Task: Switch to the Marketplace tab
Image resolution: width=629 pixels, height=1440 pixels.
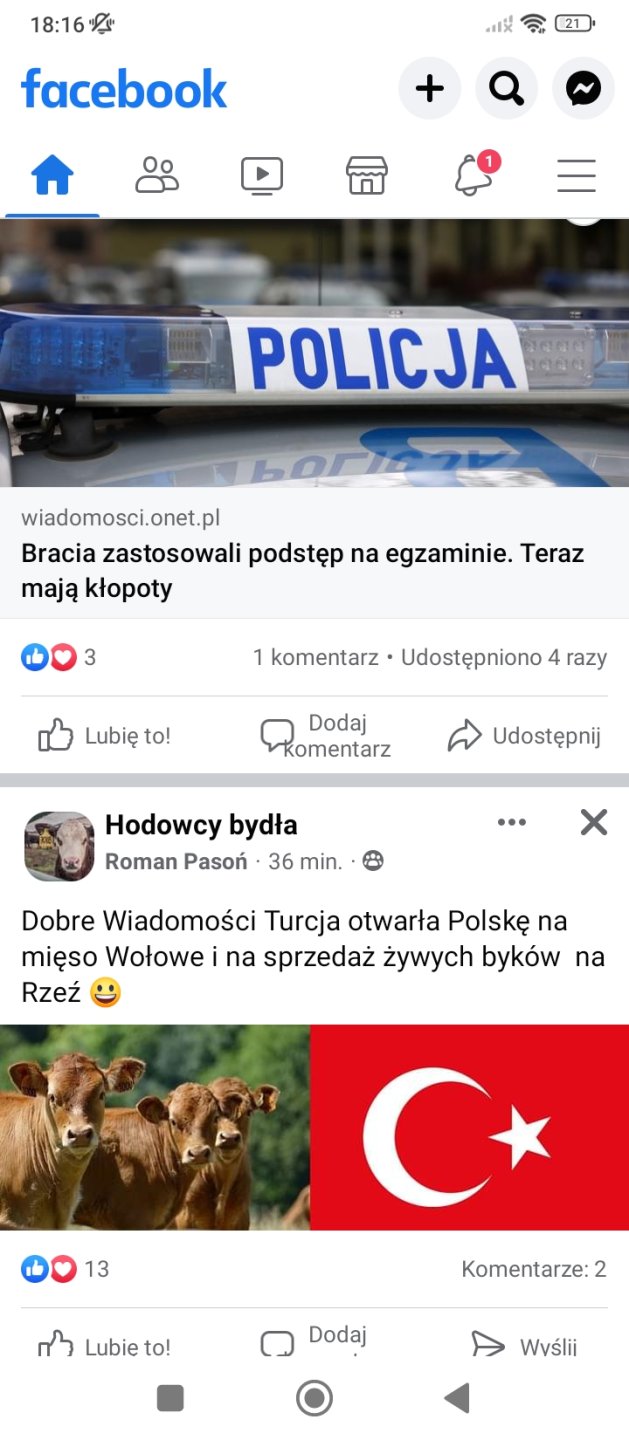Action: [367, 176]
